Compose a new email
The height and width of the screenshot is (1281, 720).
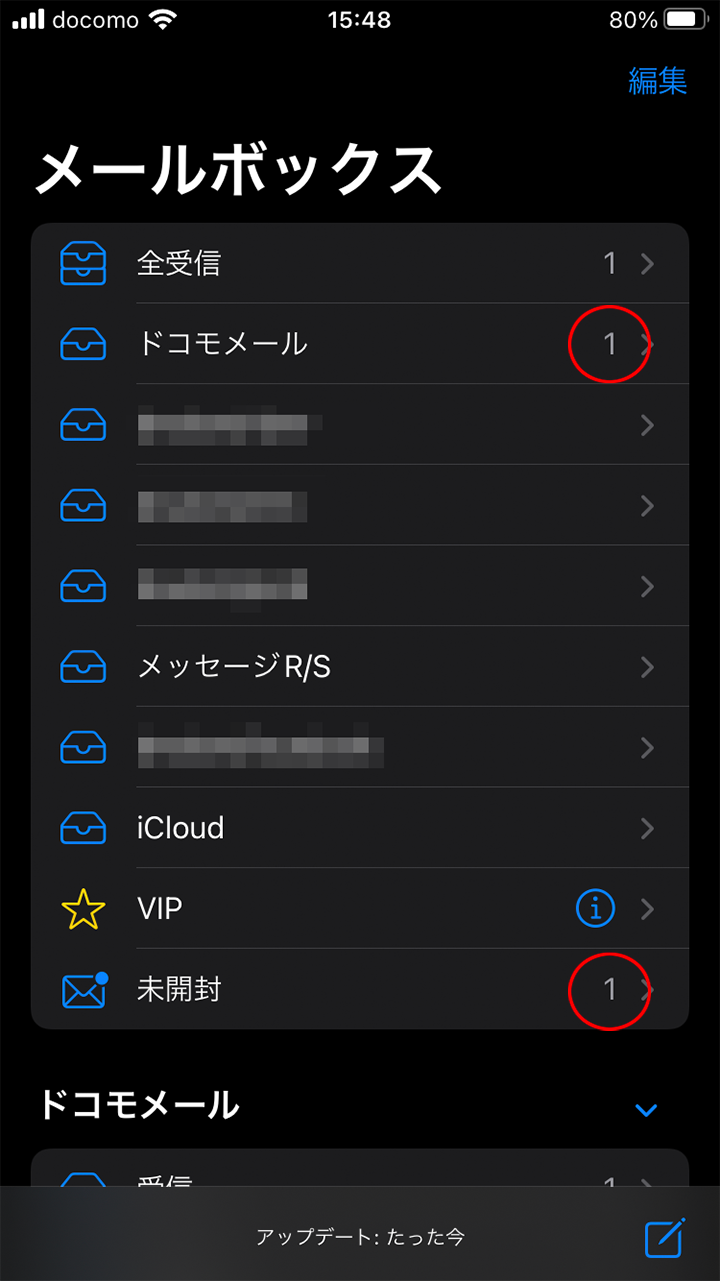[664, 1238]
